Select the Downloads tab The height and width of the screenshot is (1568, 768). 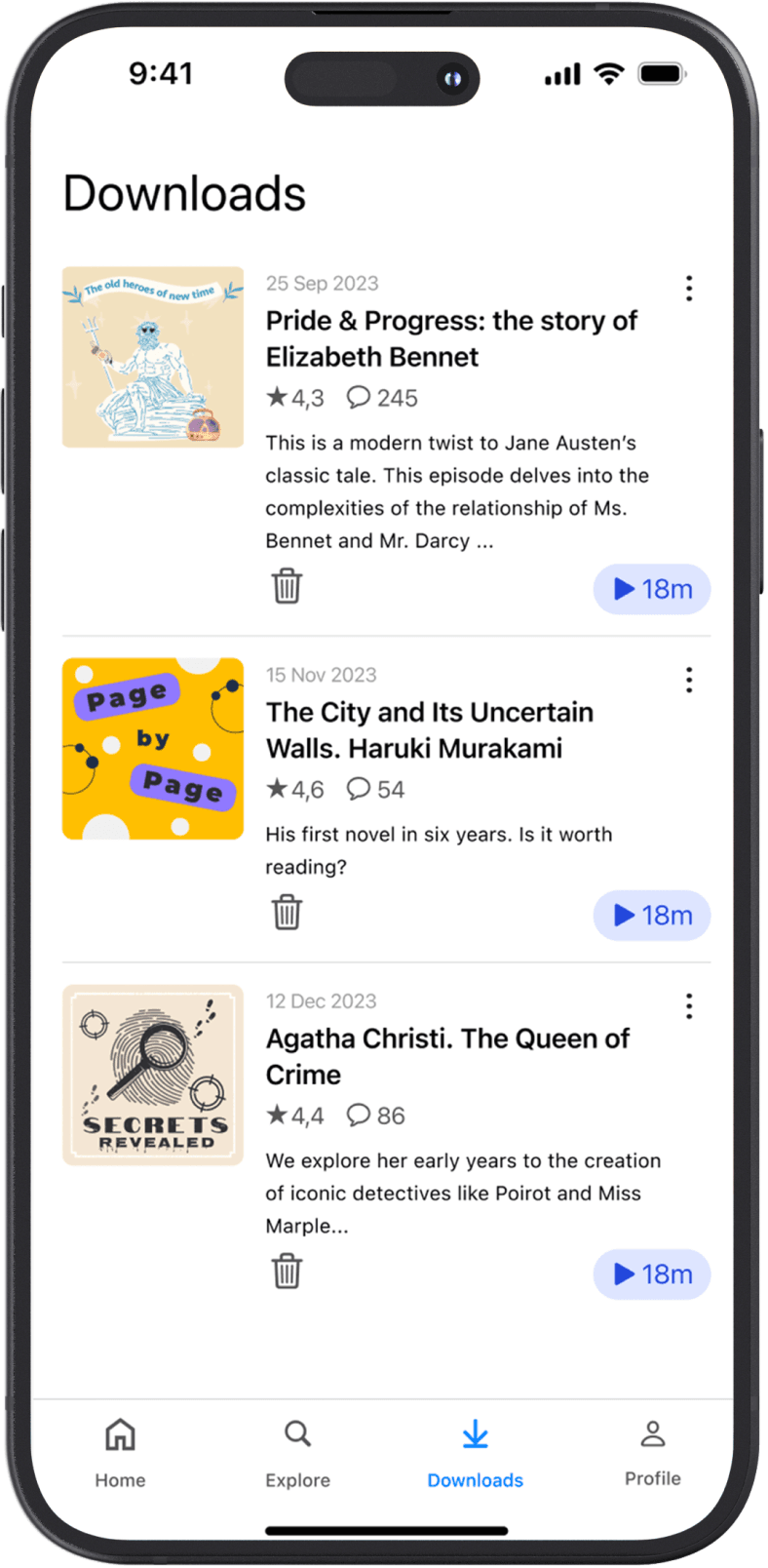(x=475, y=1453)
